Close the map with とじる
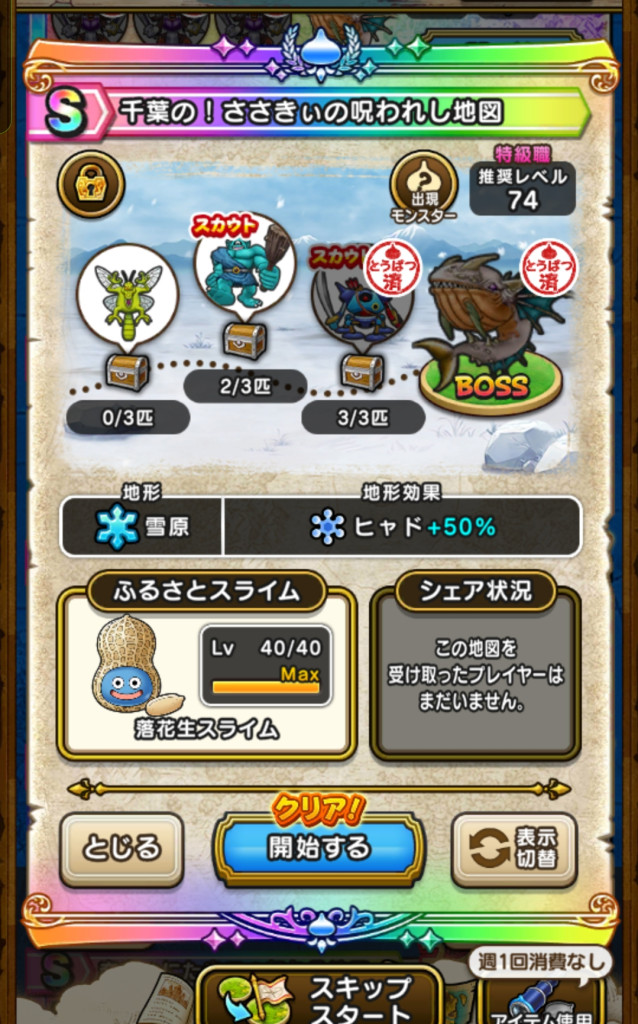The width and height of the screenshot is (638, 1024). 122,848
